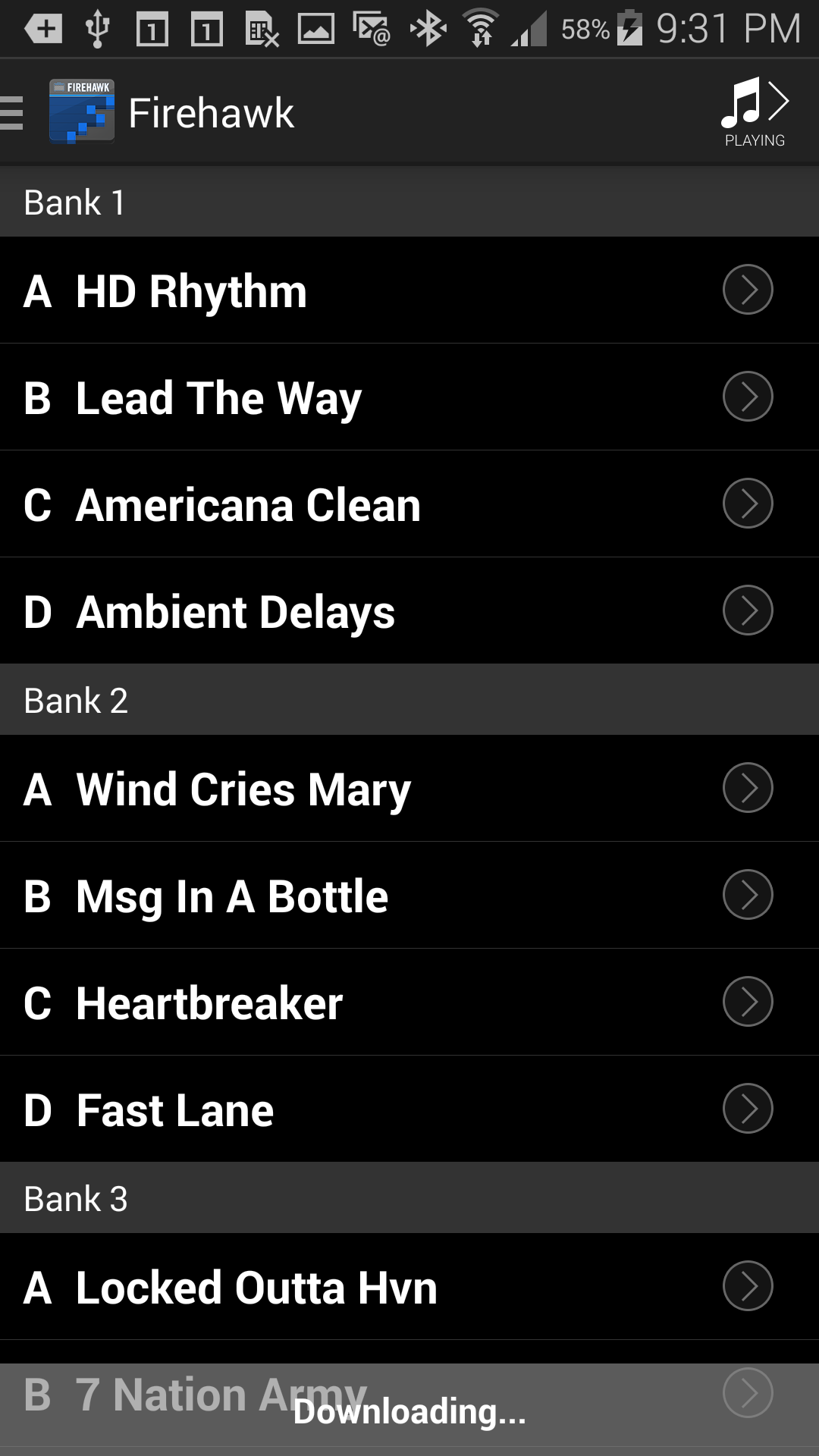Open the Firehawk app logo icon
This screenshot has width=819, height=1456.
click(81, 111)
